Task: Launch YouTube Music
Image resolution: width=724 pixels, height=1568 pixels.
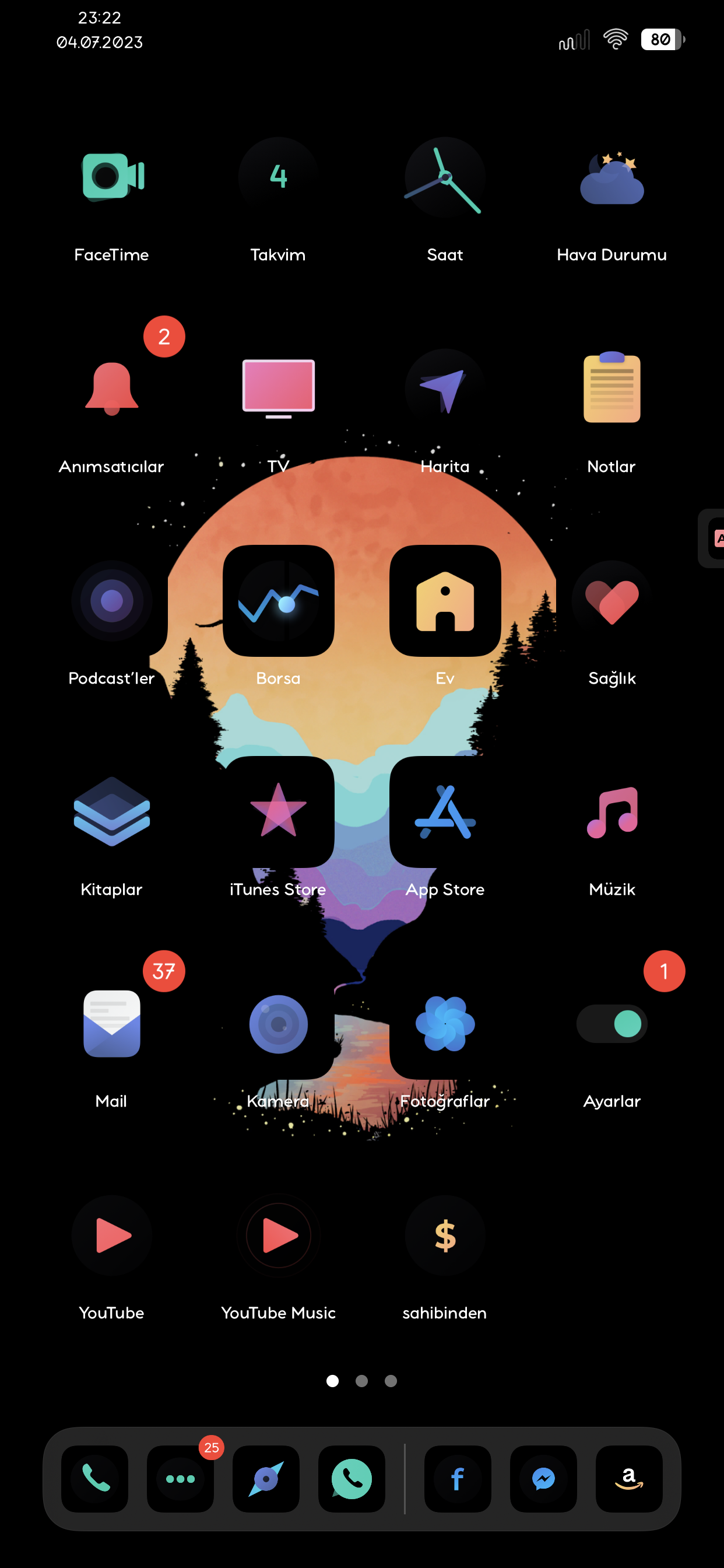Action: tap(278, 1235)
